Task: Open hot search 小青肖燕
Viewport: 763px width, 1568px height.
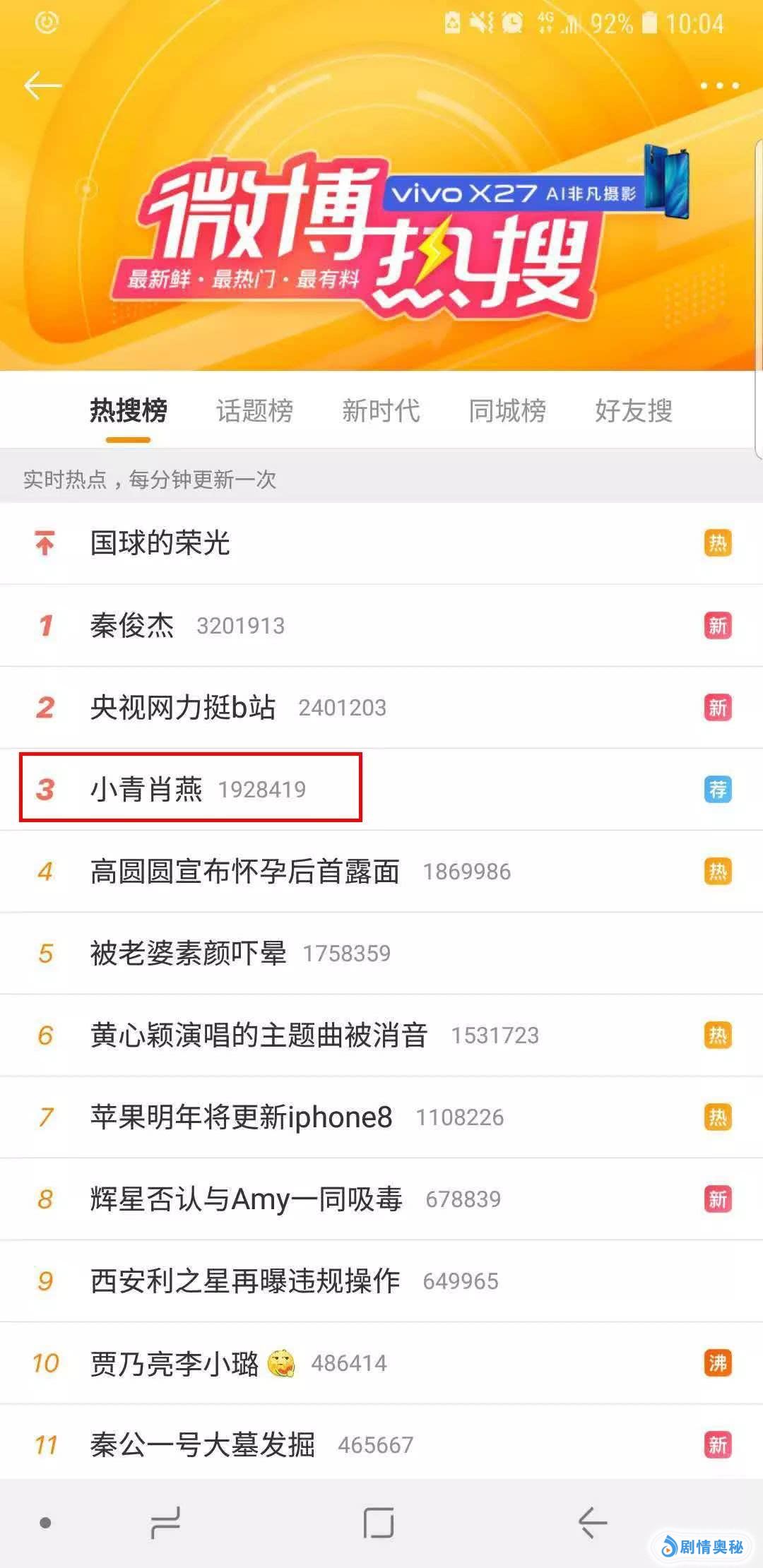Action: (146, 789)
